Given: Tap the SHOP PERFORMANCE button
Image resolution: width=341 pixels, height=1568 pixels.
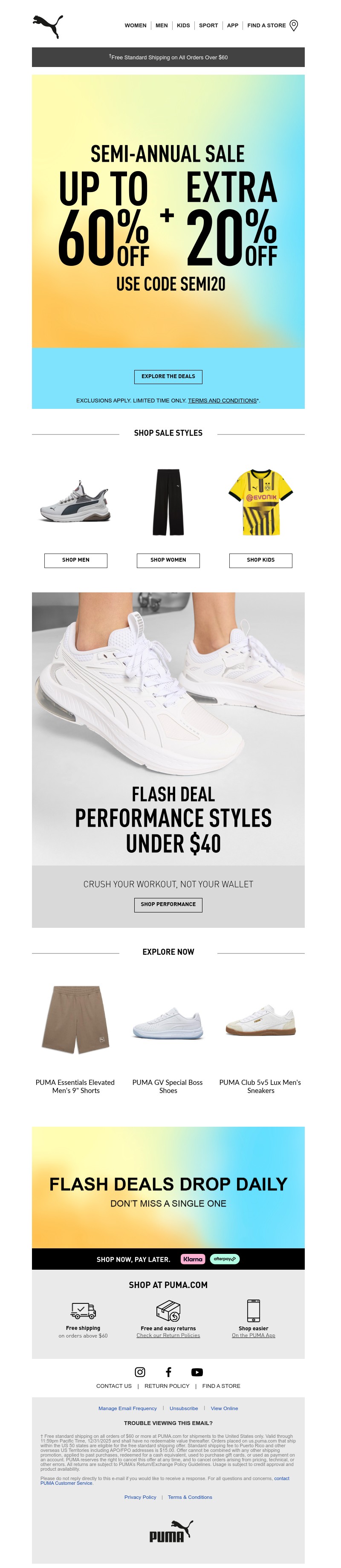Looking at the screenshot, I should pos(168,904).
